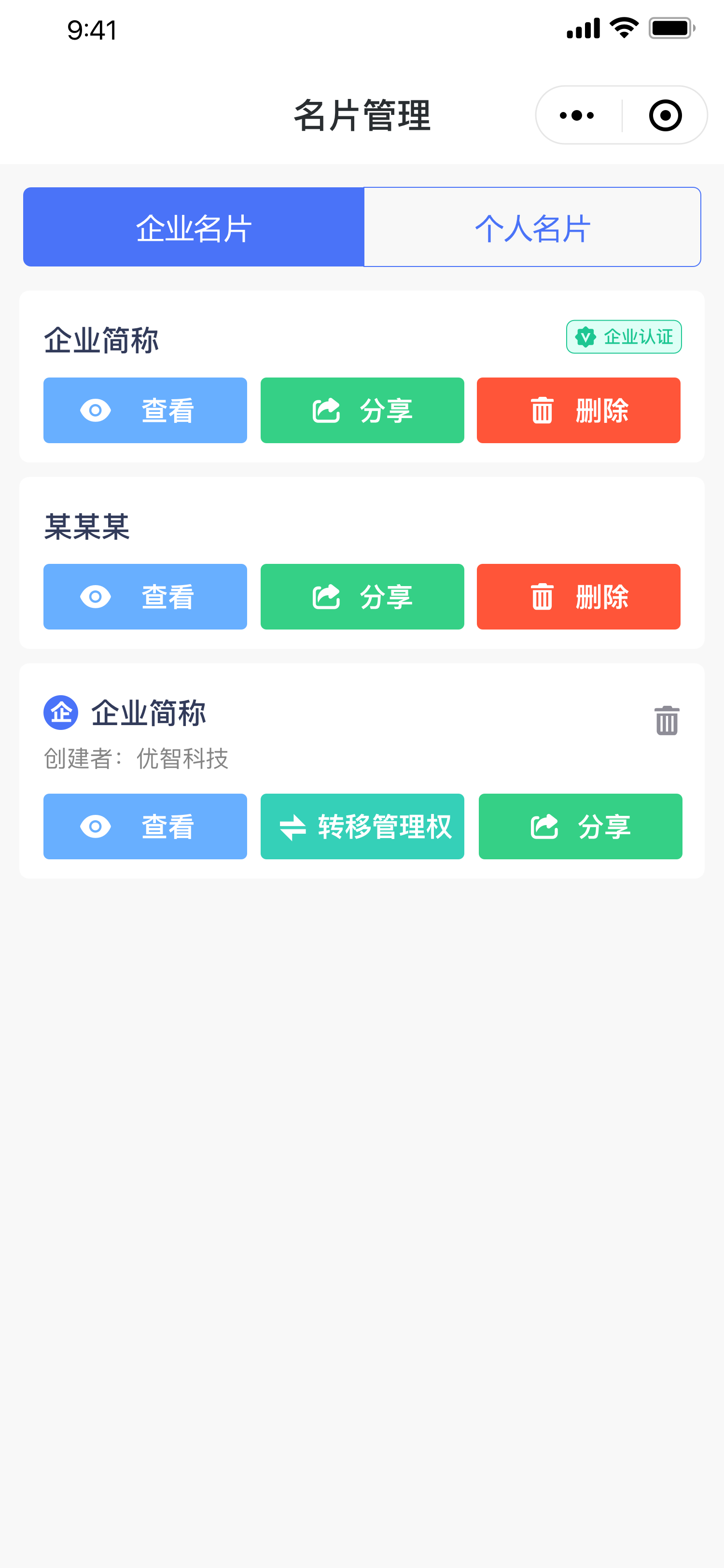This screenshot has height=1568, width=724.
Task: Tap the gray trash icon beside 优智科技 card
Action: 667,721
